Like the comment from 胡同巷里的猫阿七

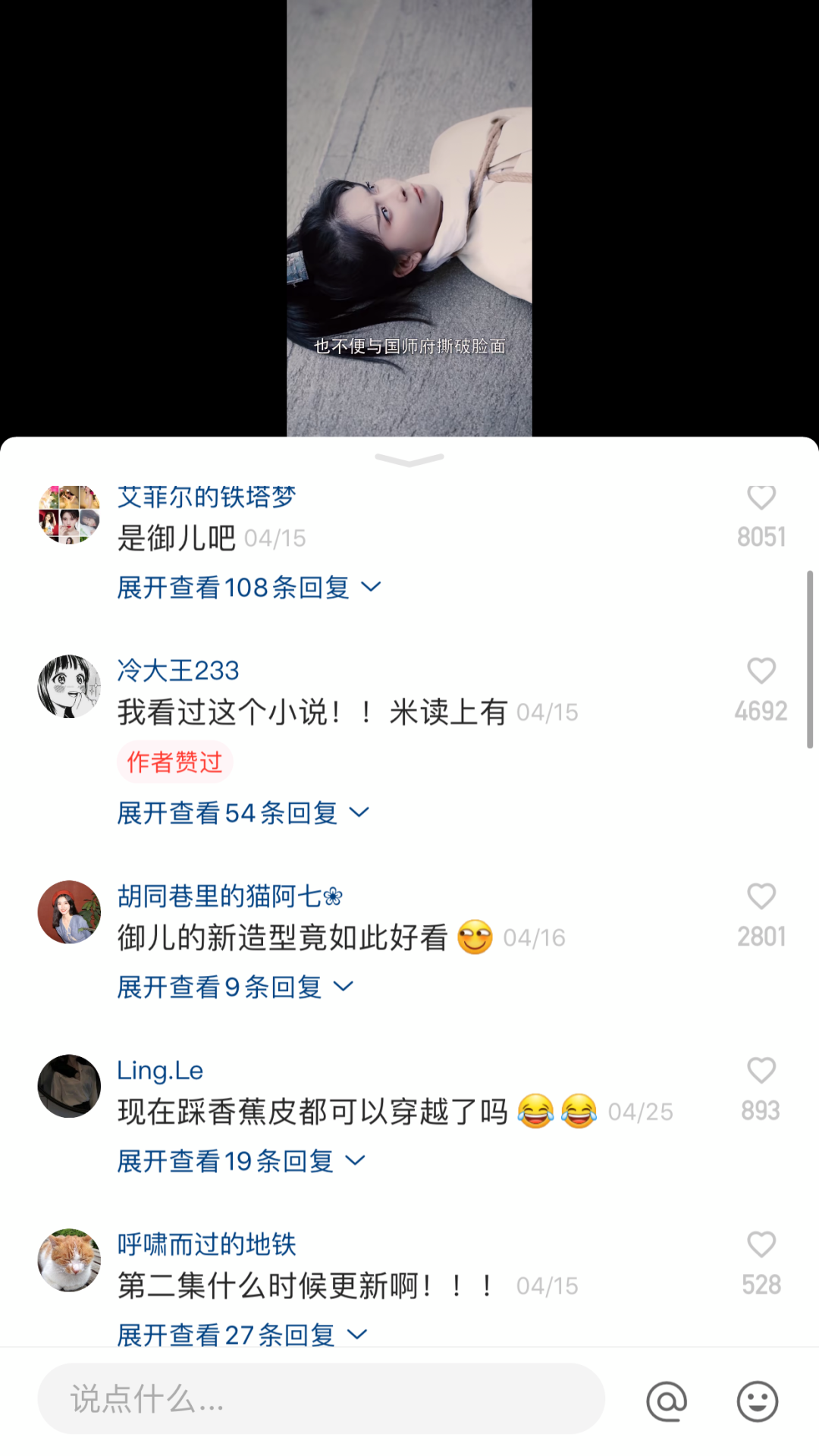pyautogui.click(x=761, y=896)
